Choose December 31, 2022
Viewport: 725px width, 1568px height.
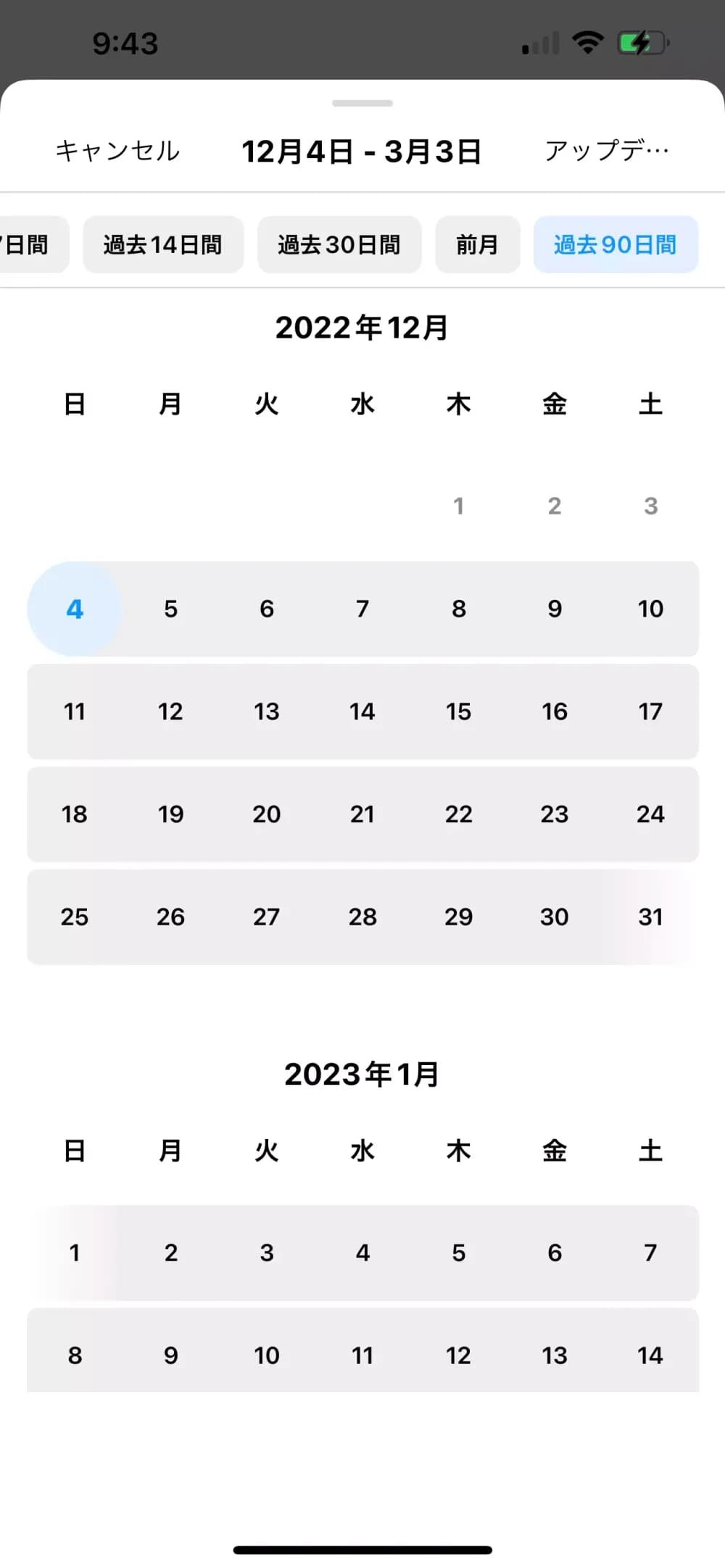[650, 917]
